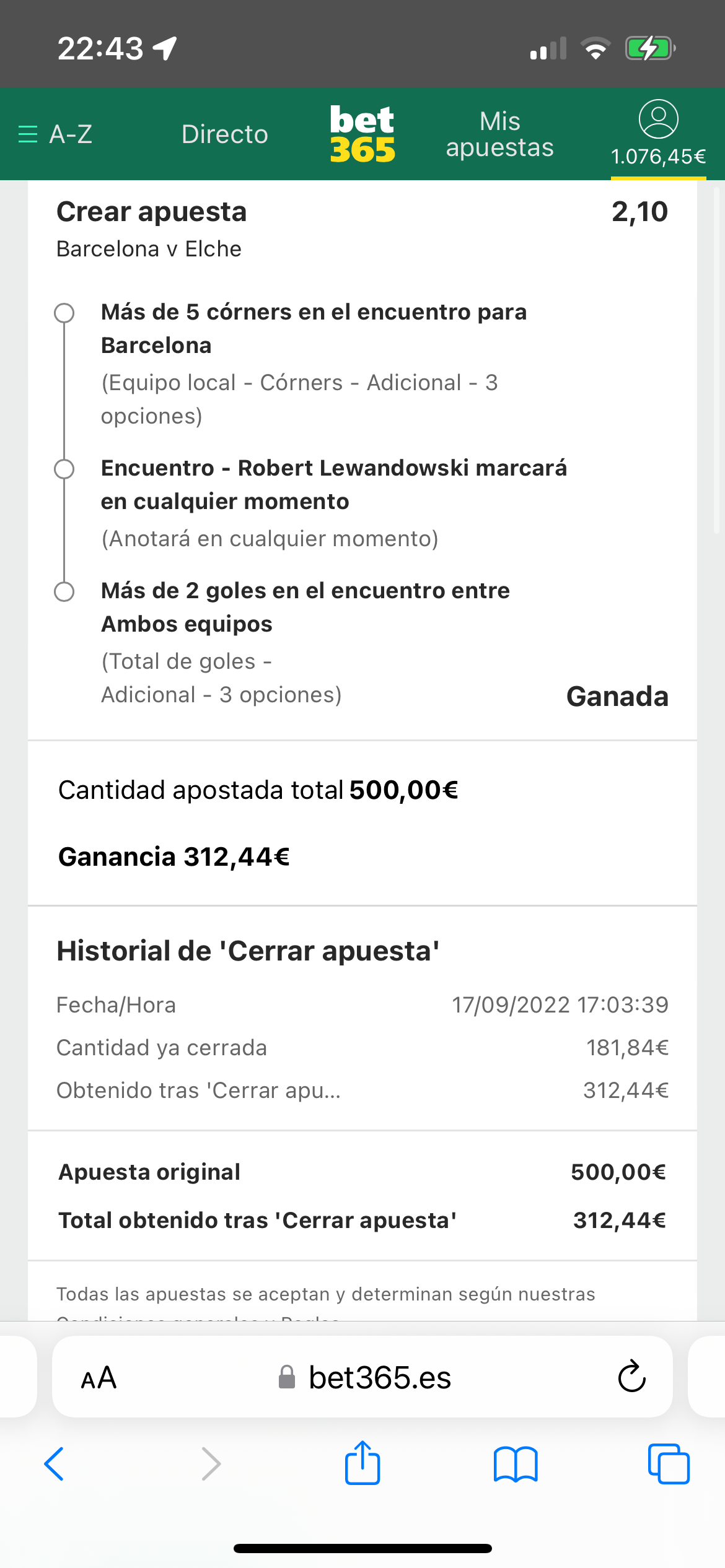The width and height of the screenshot is (725, 1568).
Task: Switch to the Directo section
Action: (224, 134)
